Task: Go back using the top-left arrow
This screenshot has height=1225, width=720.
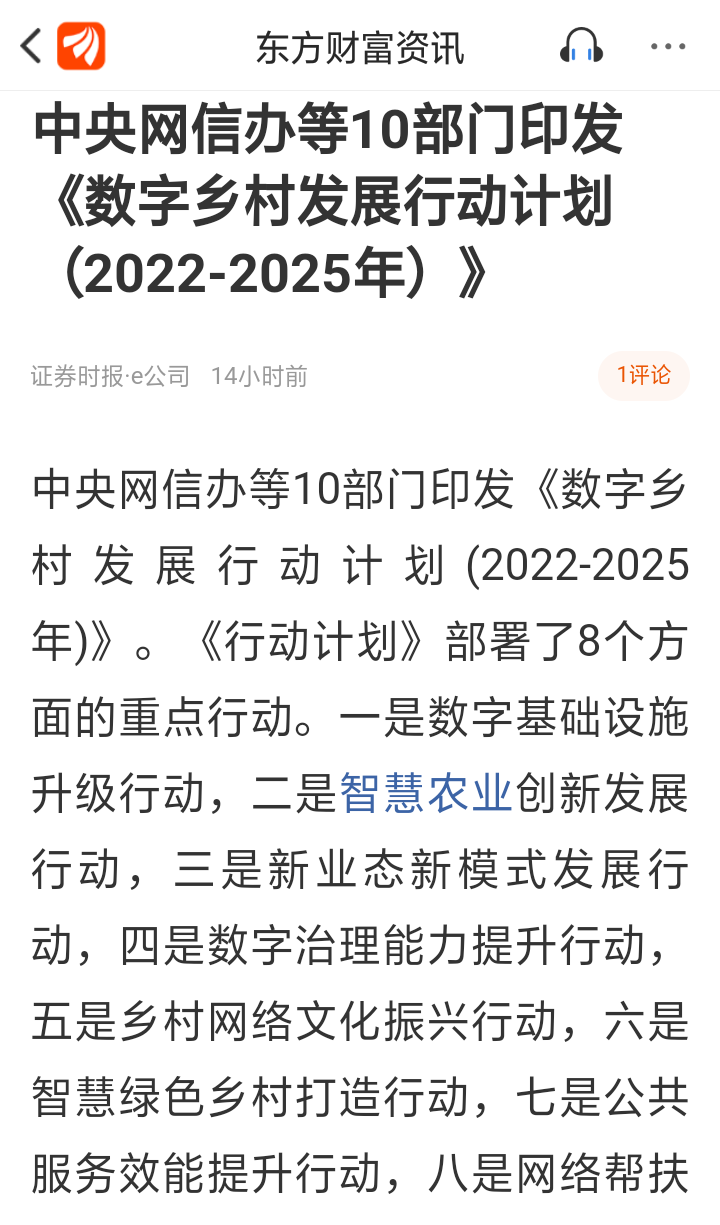Action: pos(31,46)
